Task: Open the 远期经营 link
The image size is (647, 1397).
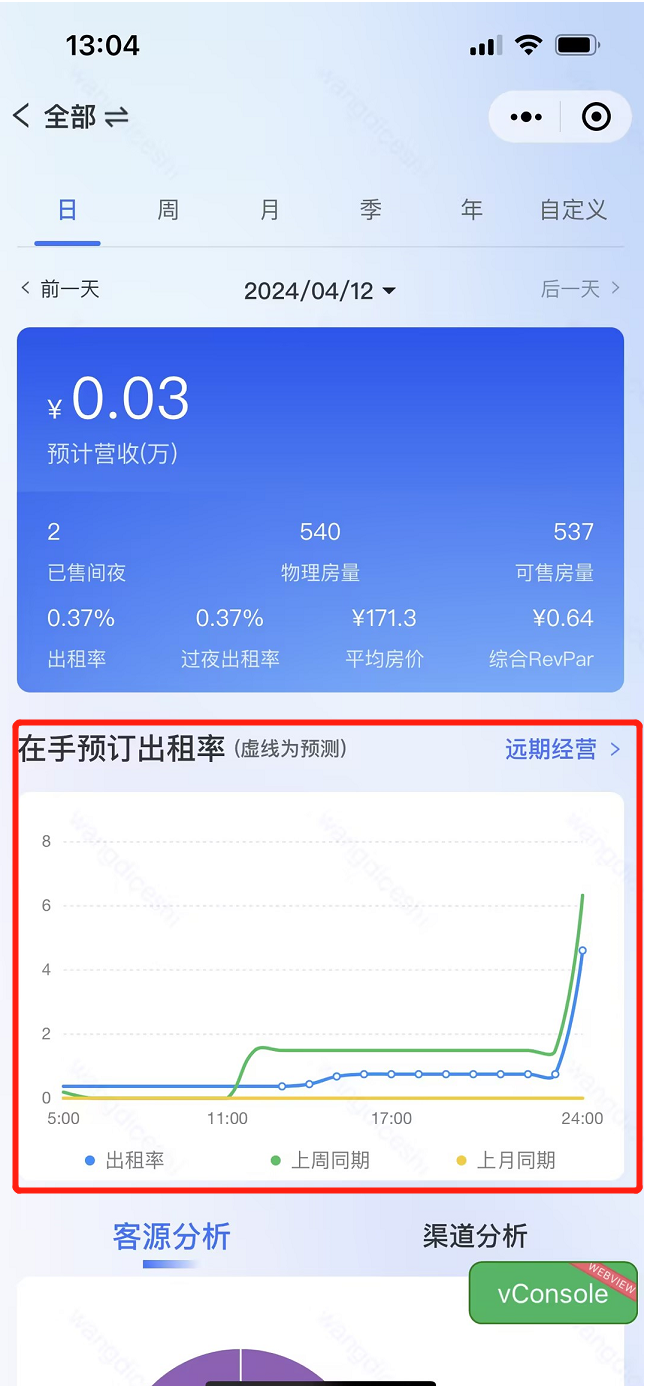Action: pyautogui.click(x=563, y=749)
